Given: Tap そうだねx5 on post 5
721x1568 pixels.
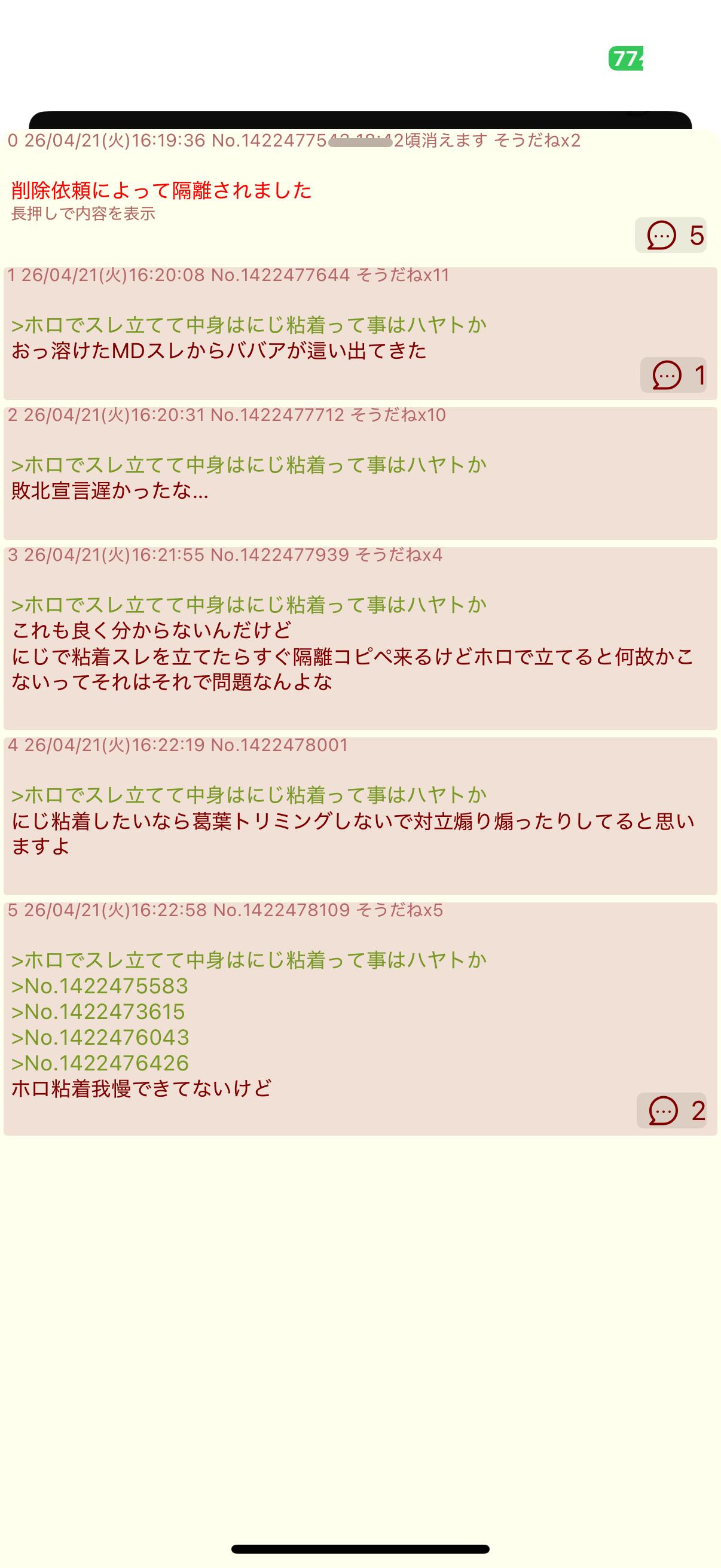Looking at the screenshot, I should tap(399, 910).
